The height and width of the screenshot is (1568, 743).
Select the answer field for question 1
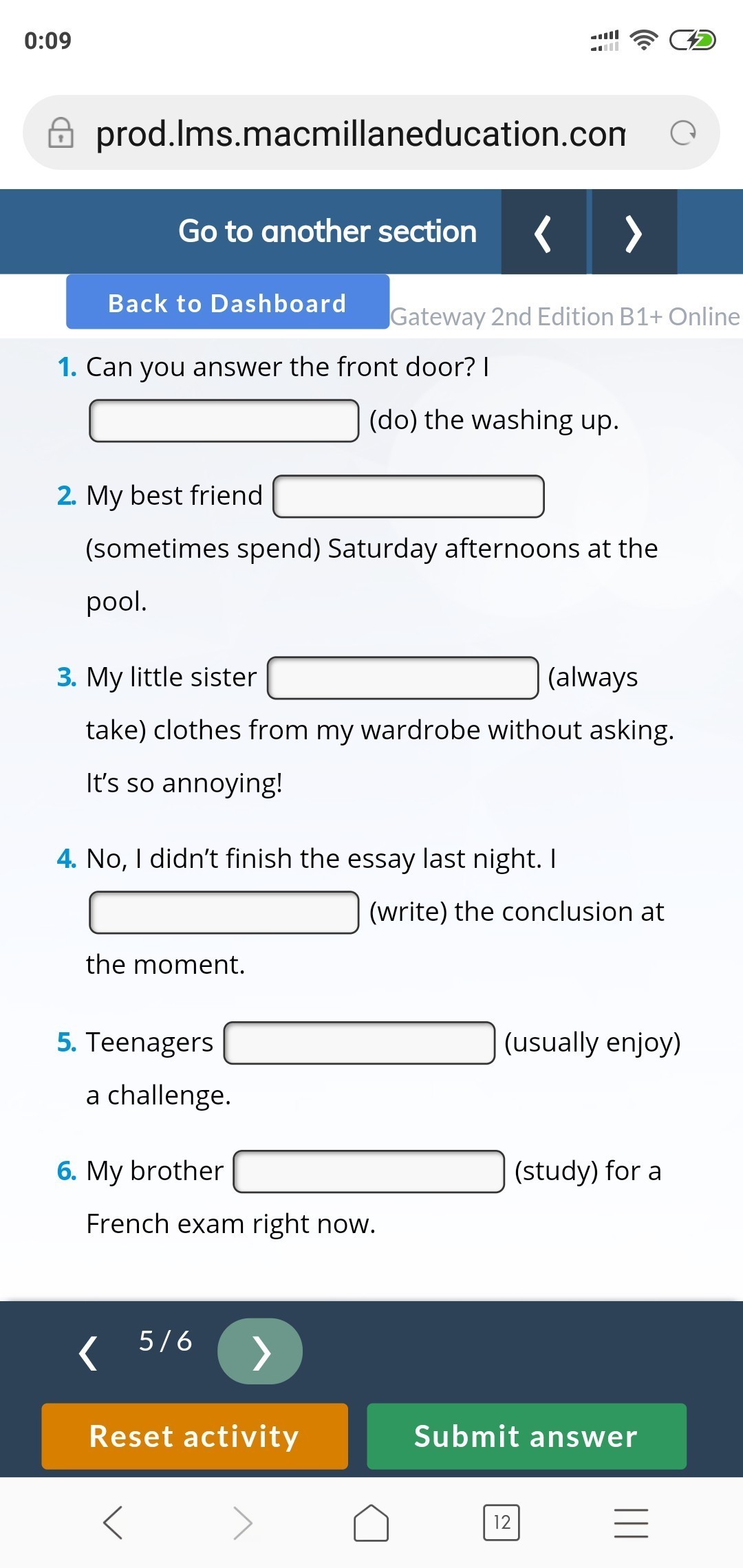[x=224, y=421]
